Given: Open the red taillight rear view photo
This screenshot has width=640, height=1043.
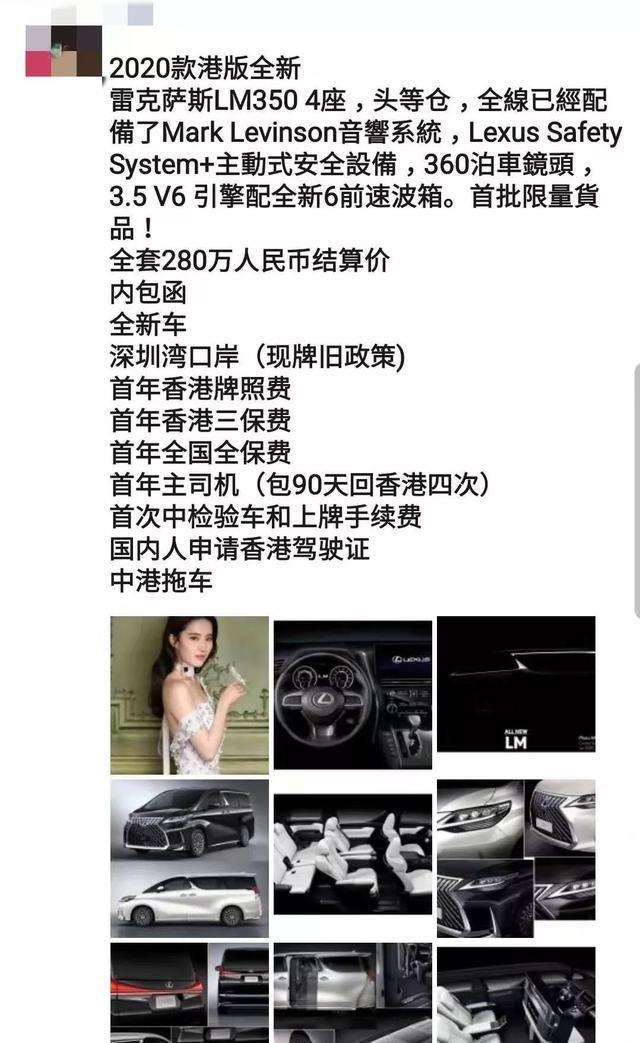Looking at the screenshot, I should point(189,991).
